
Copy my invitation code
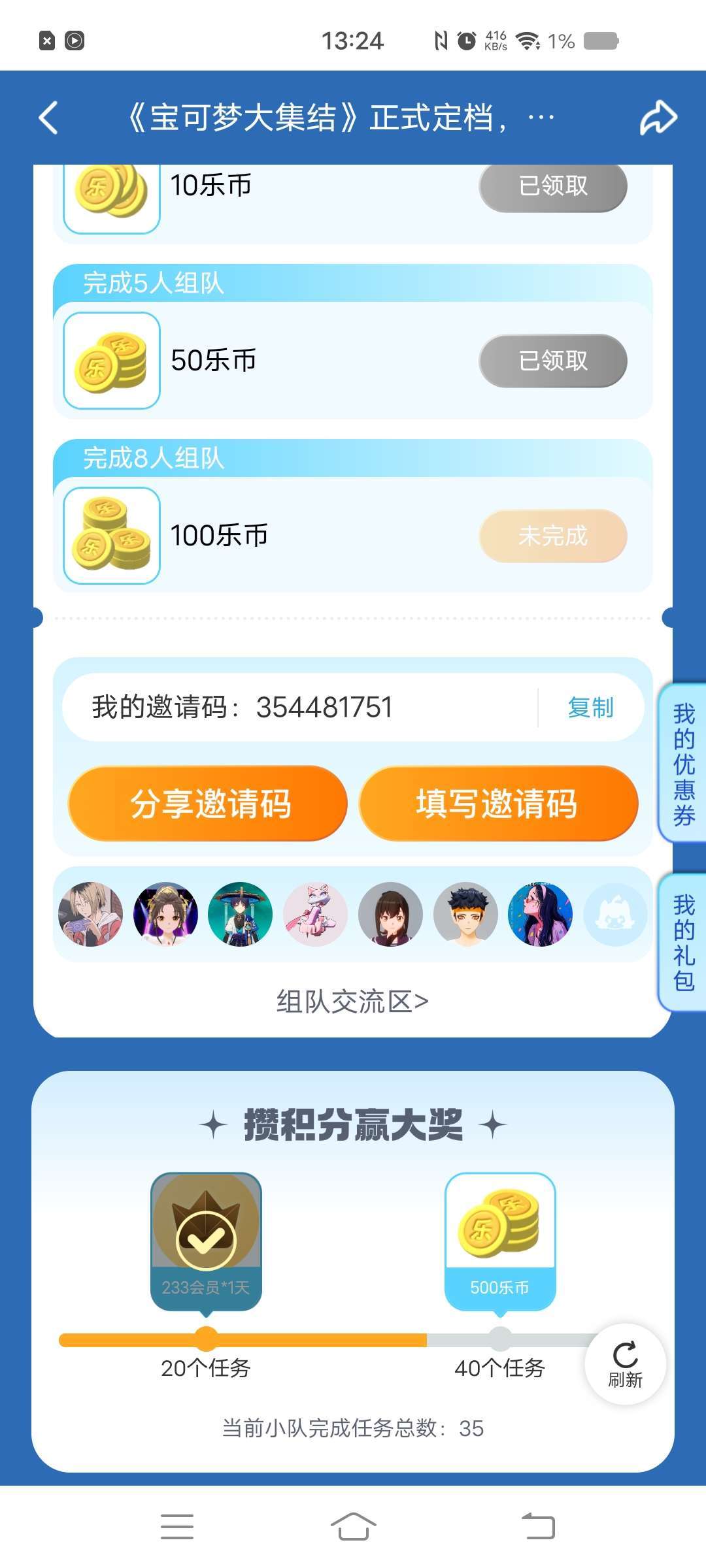point(590,708)
